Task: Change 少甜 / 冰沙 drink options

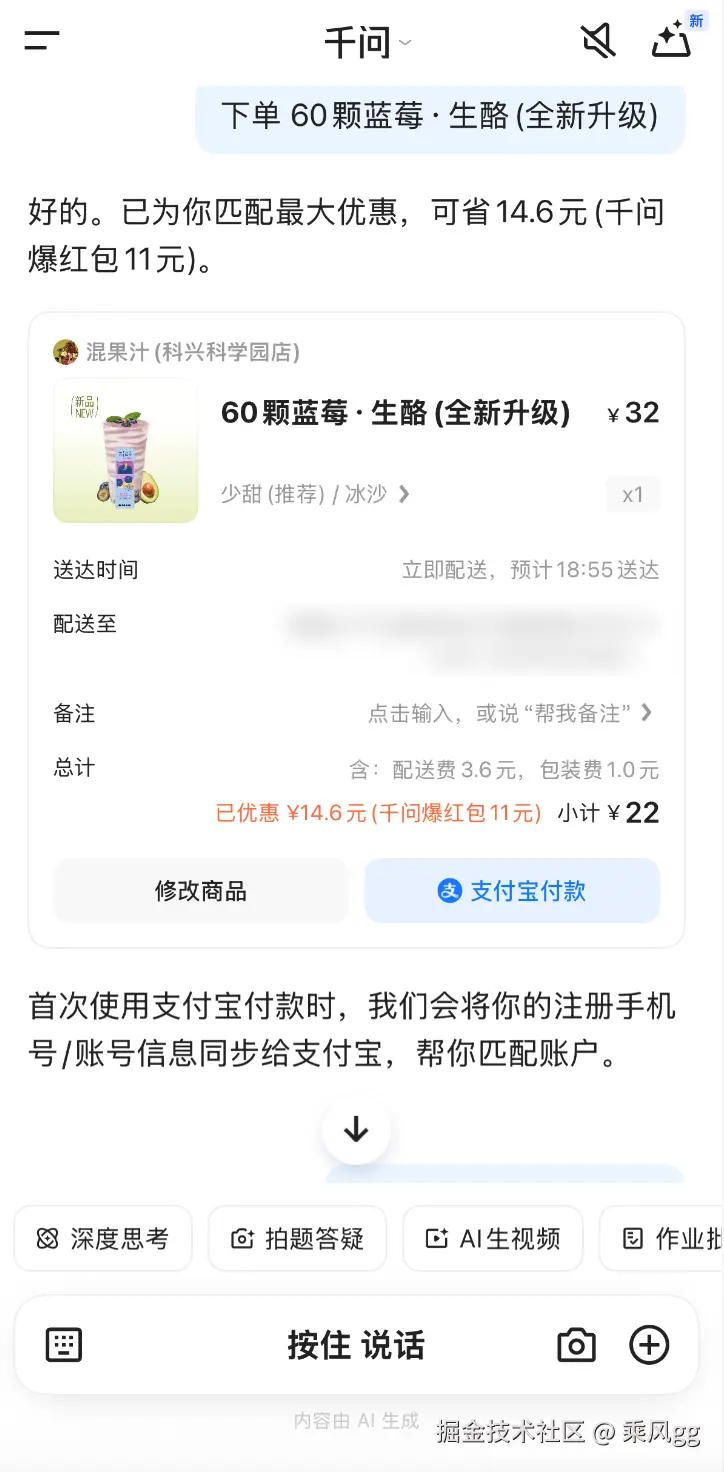Action: (315, 494)
